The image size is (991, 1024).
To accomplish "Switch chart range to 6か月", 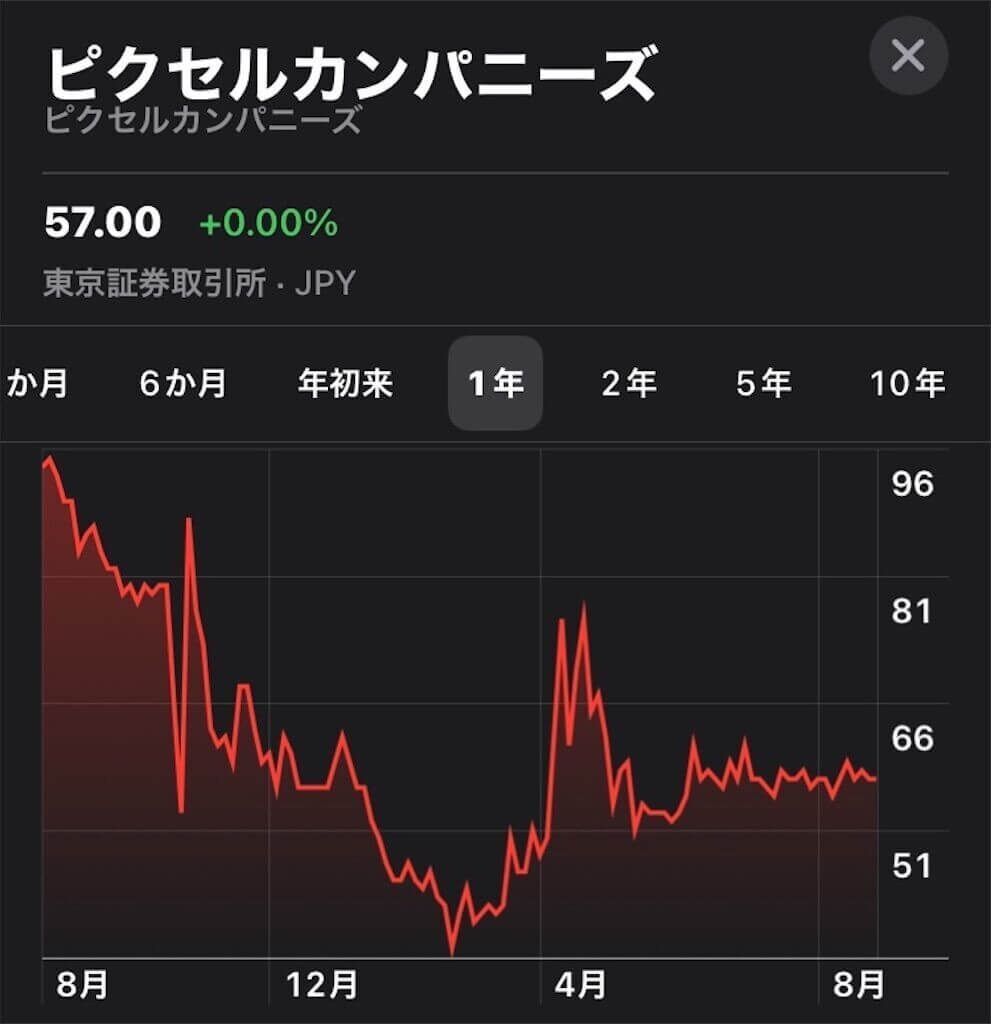I will click(183, 383).
